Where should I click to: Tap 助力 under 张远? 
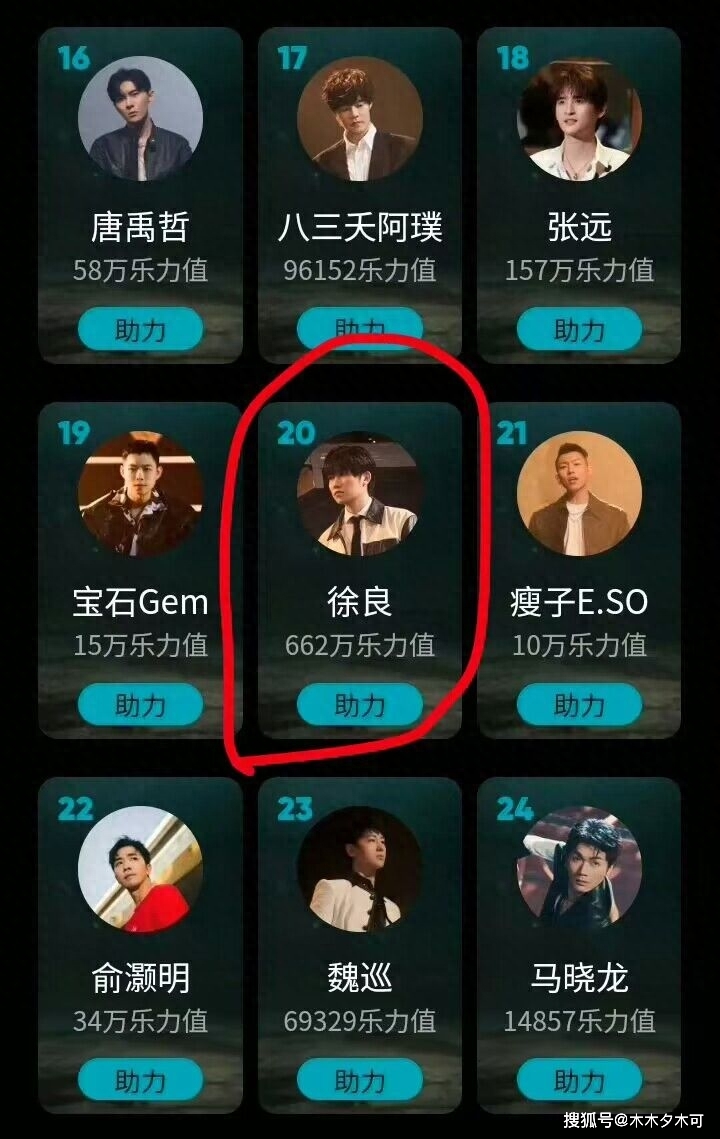[579, 329]
